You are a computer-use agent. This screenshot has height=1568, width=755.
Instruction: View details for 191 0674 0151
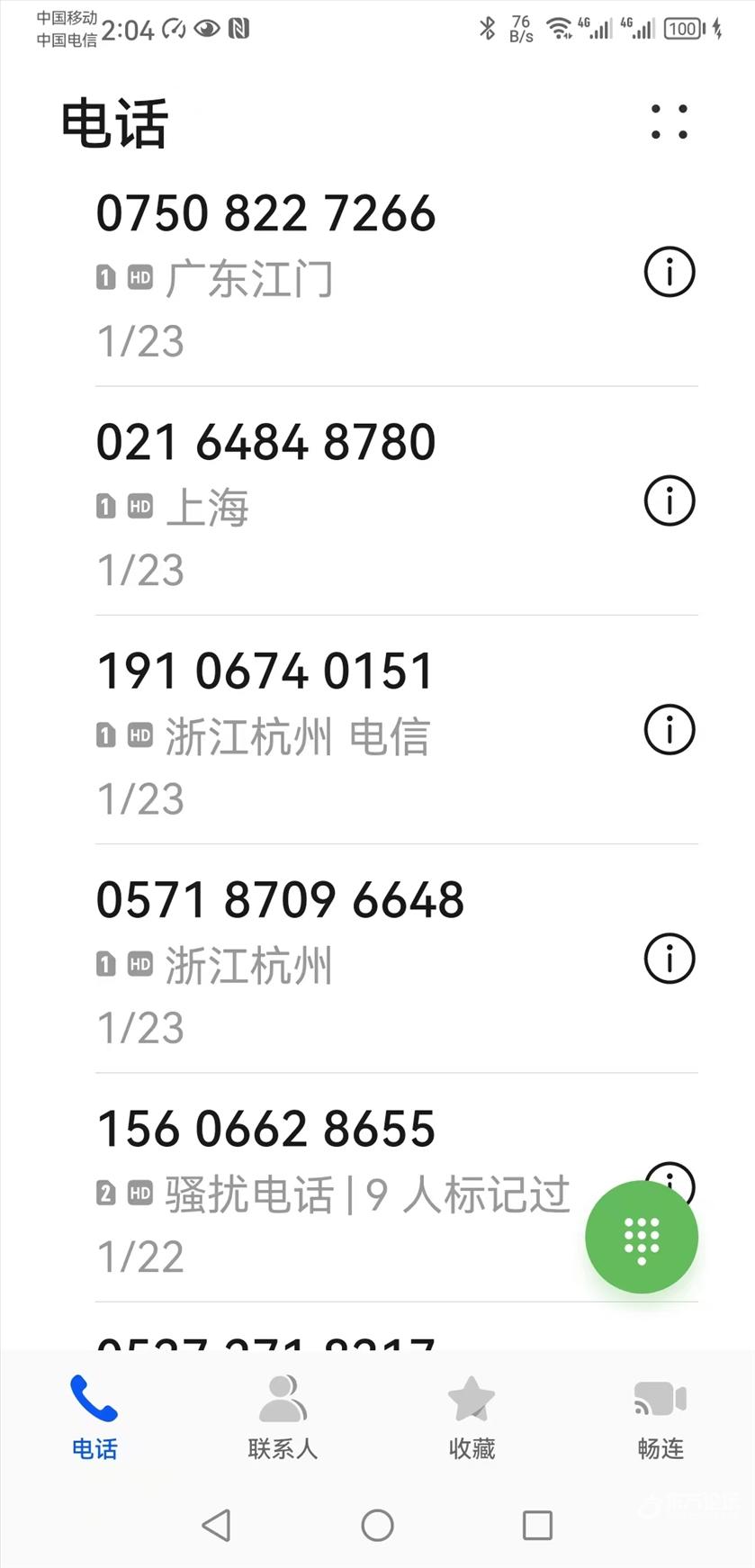670,729
